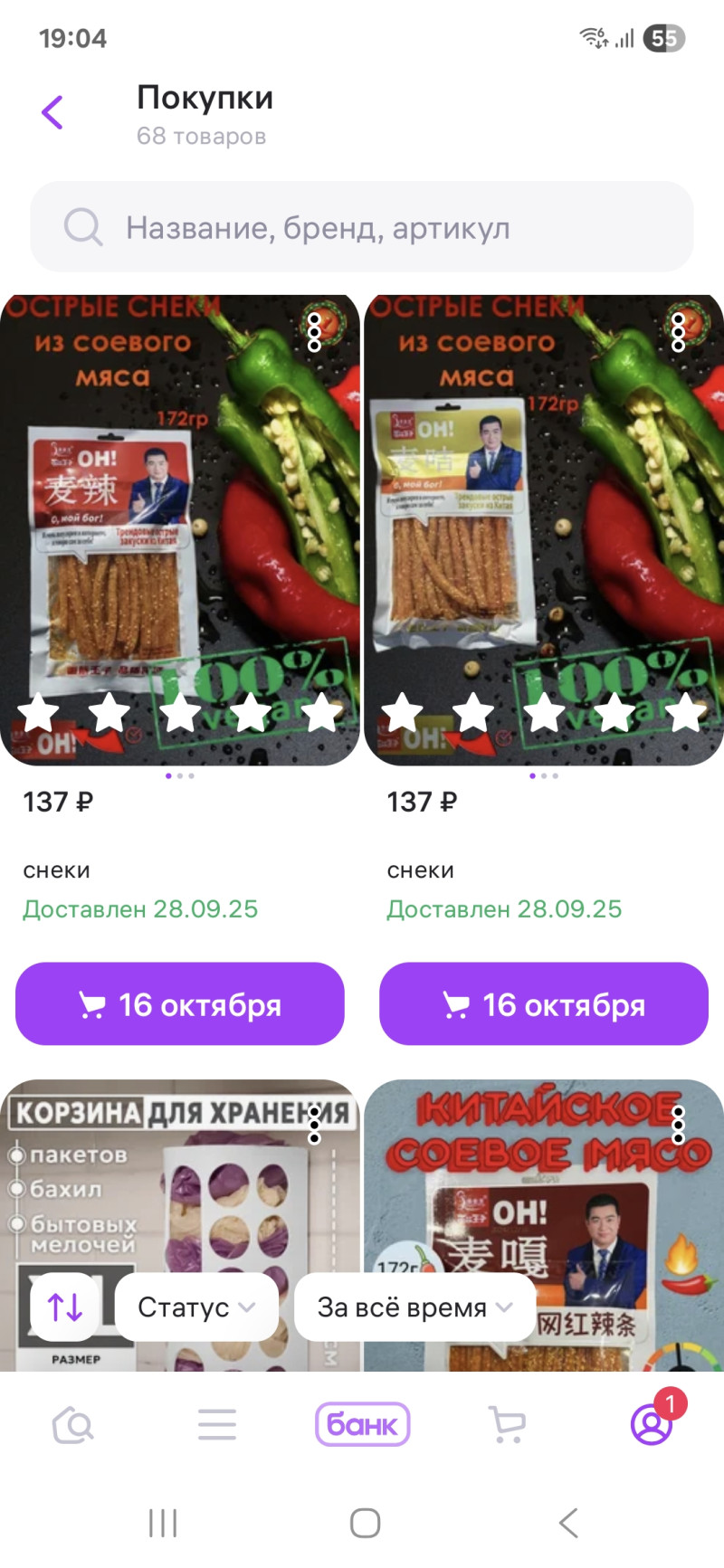Go back from the Покупки screen

[x=52, y=112]
